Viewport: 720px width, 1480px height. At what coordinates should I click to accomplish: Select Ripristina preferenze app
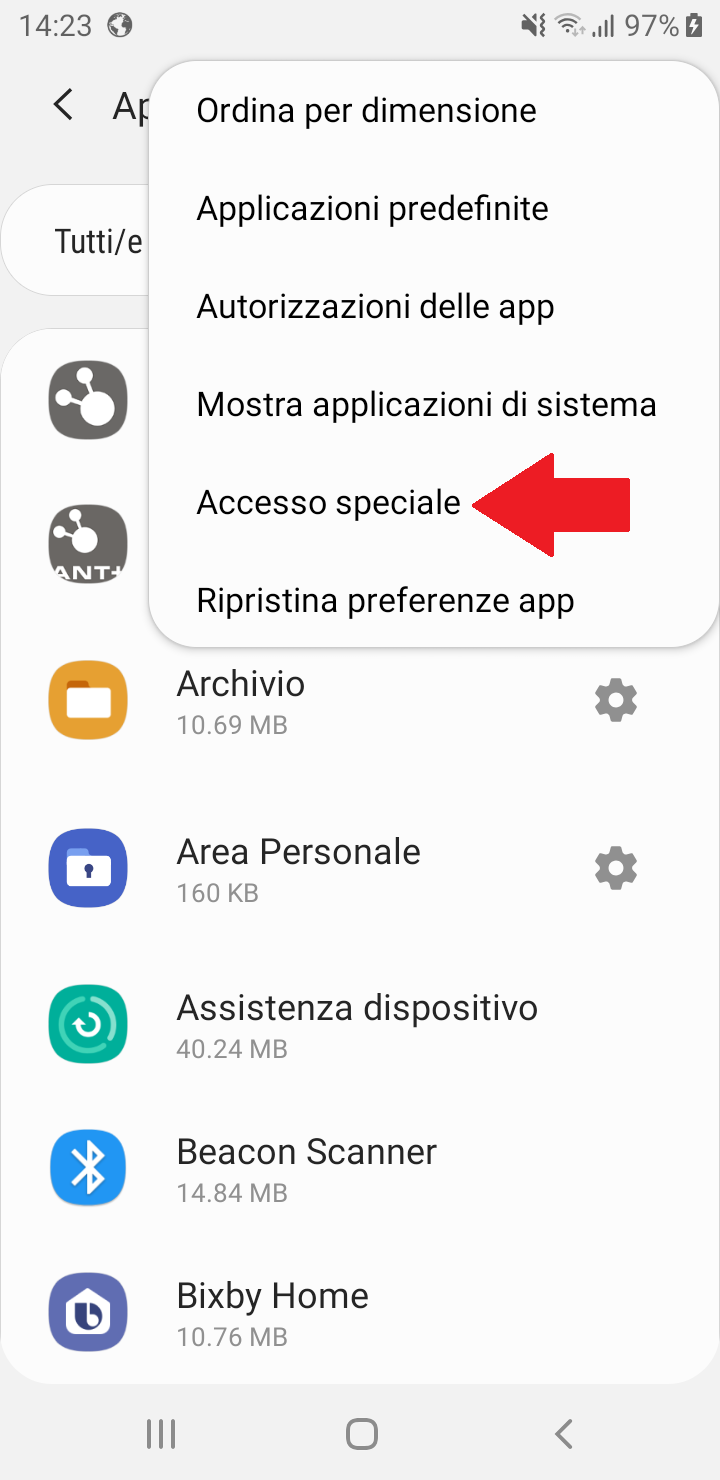click(x=385, y=601)
